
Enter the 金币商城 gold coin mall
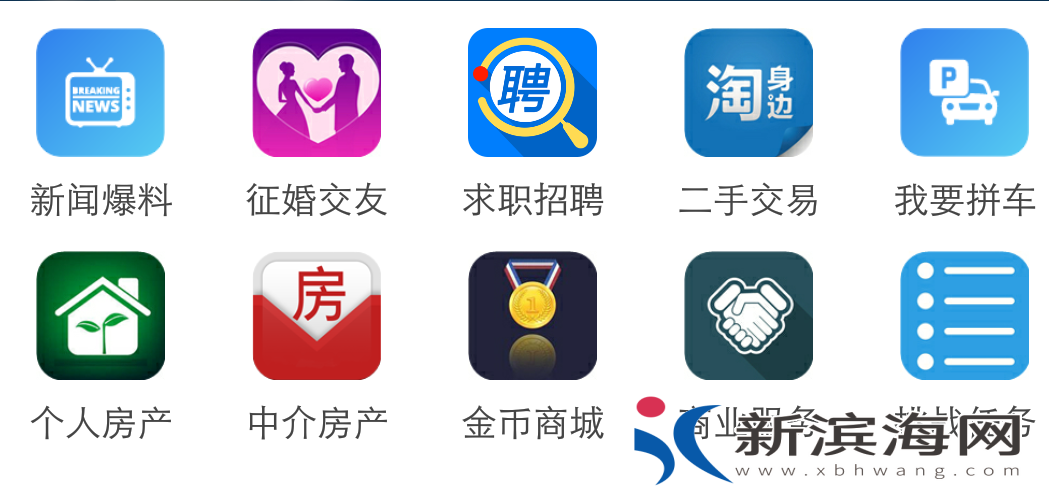point(532,316)
